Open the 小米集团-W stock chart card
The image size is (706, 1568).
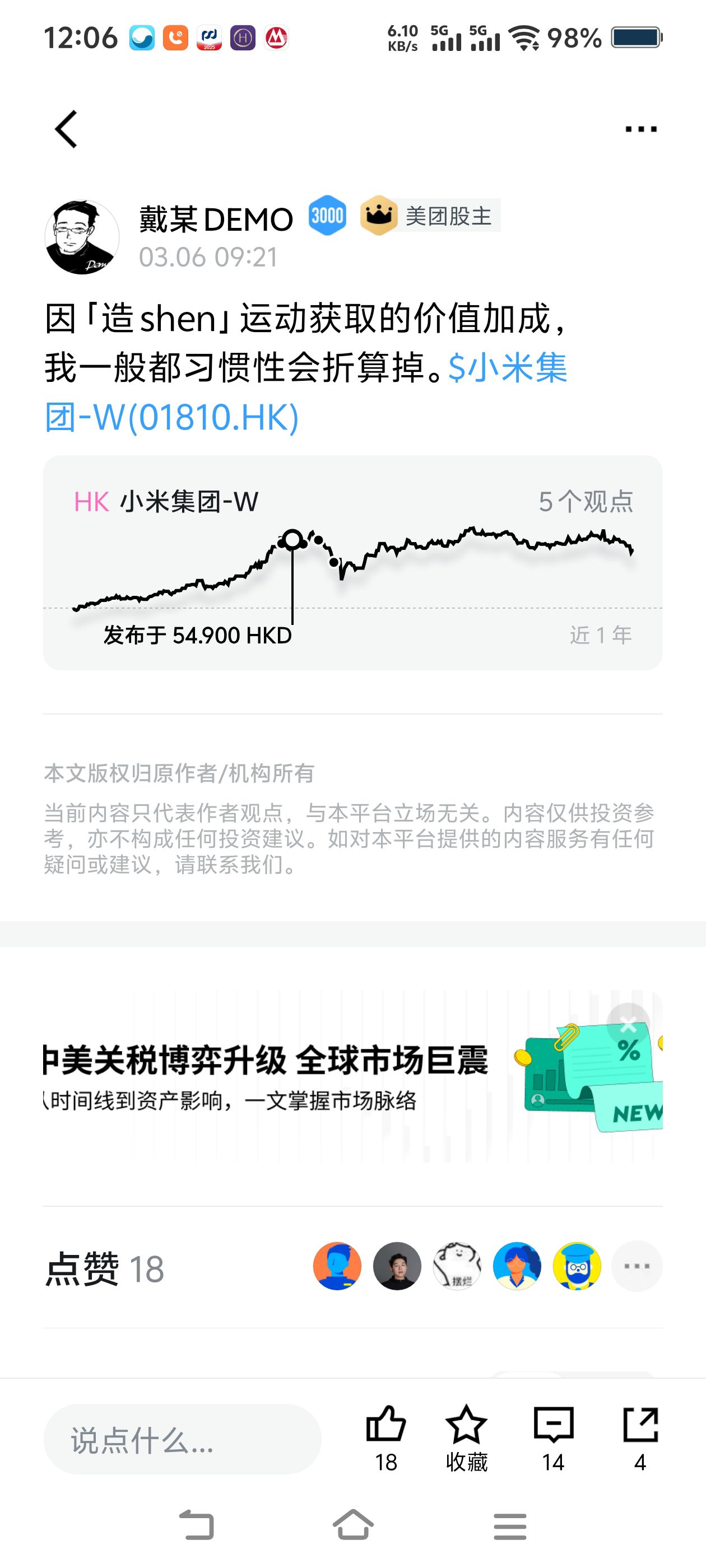click(x=352, y=562)
